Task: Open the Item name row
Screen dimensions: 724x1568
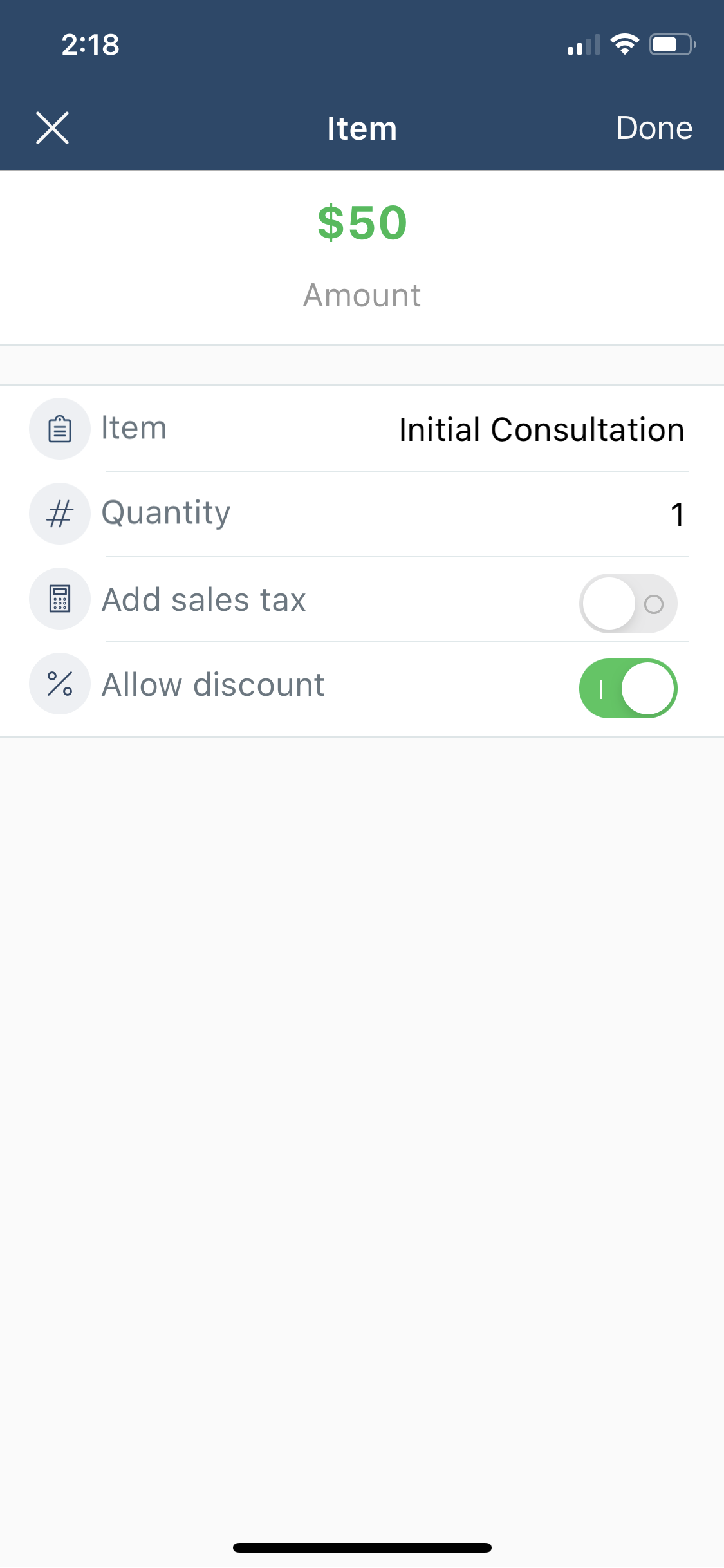Action: click(x=362, y=429)
